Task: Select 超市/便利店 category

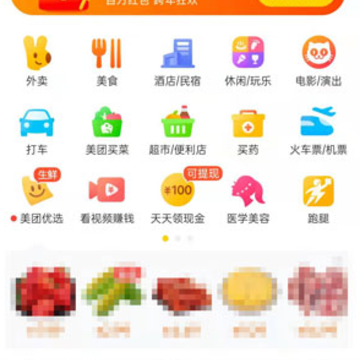Action: (177, 131)
